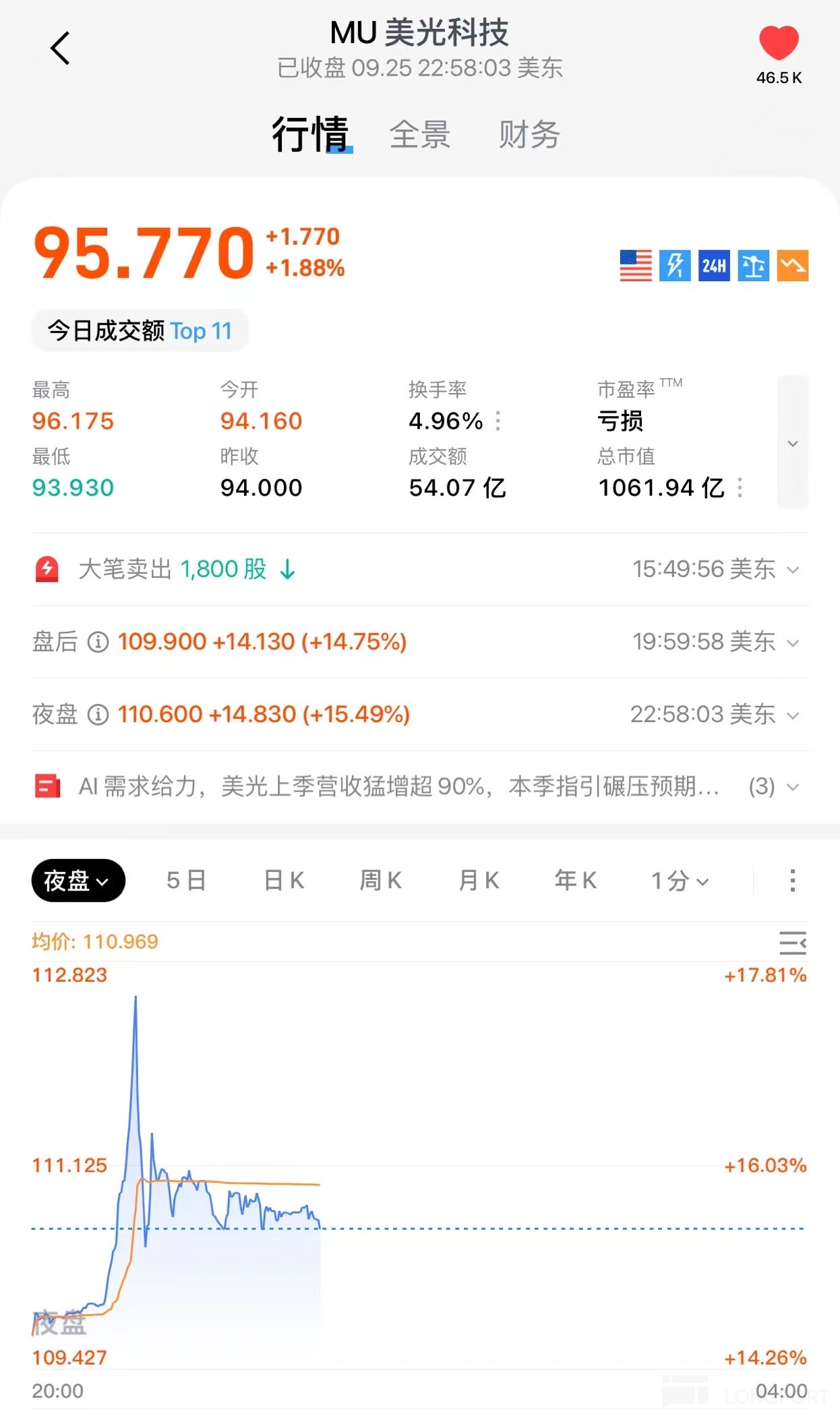Select the 年K chart
Screen dimensions: 840x1418
[x=576, y=880]
